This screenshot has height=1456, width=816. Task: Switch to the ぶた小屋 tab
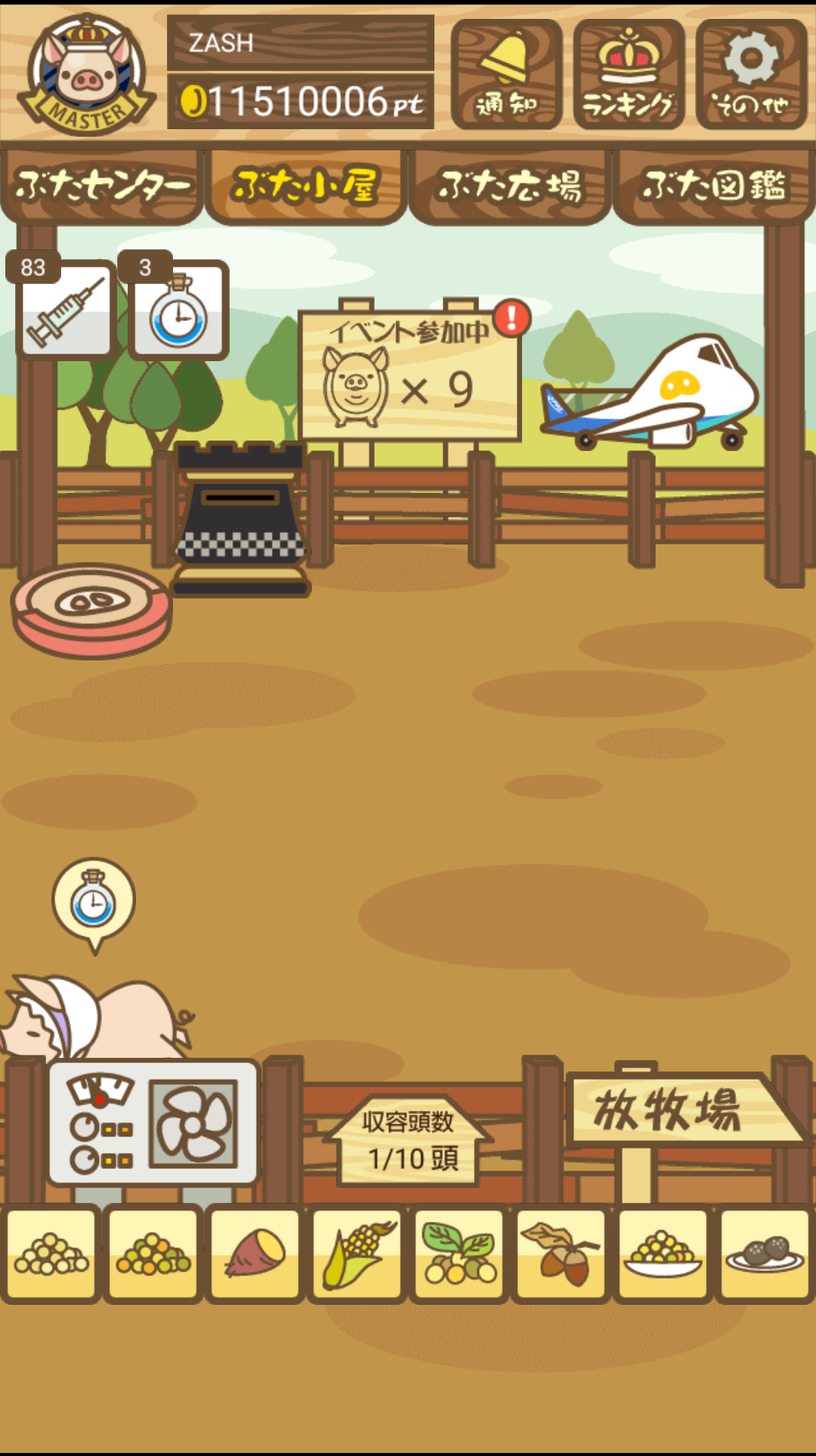[306, 186]
